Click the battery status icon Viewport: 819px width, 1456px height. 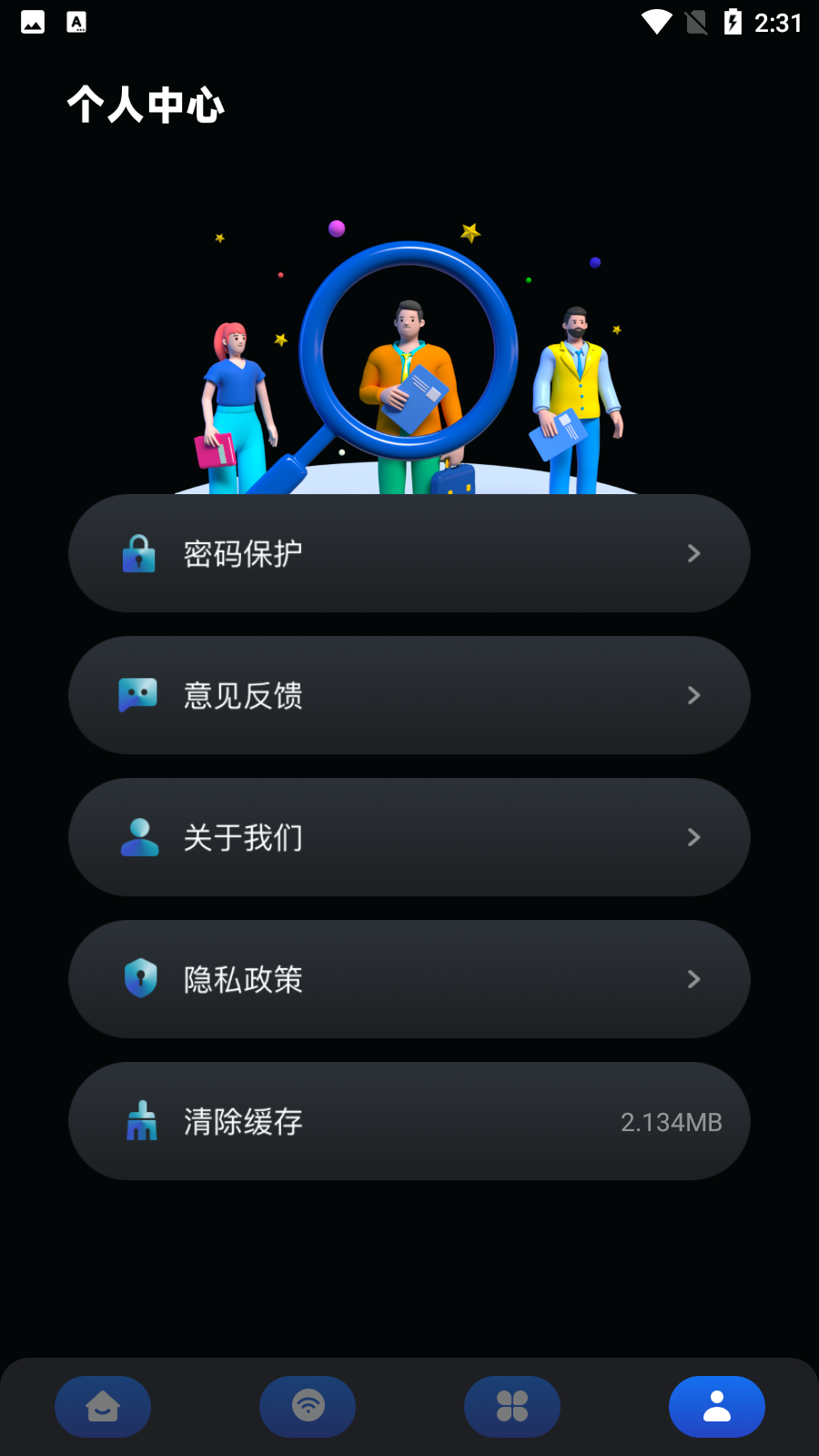click(734, 23)
